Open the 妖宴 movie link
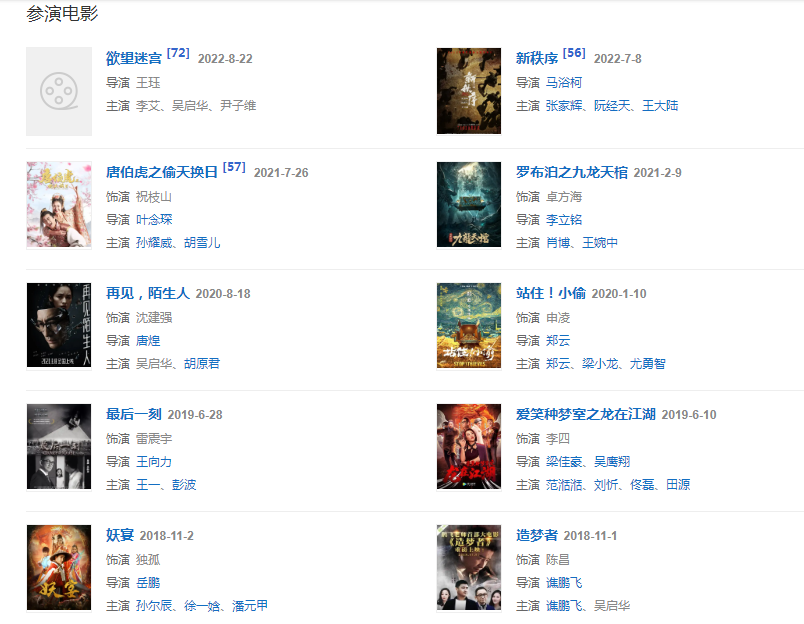Image resolution: width=804 pixels, height=624 pixels. [120, 535]
